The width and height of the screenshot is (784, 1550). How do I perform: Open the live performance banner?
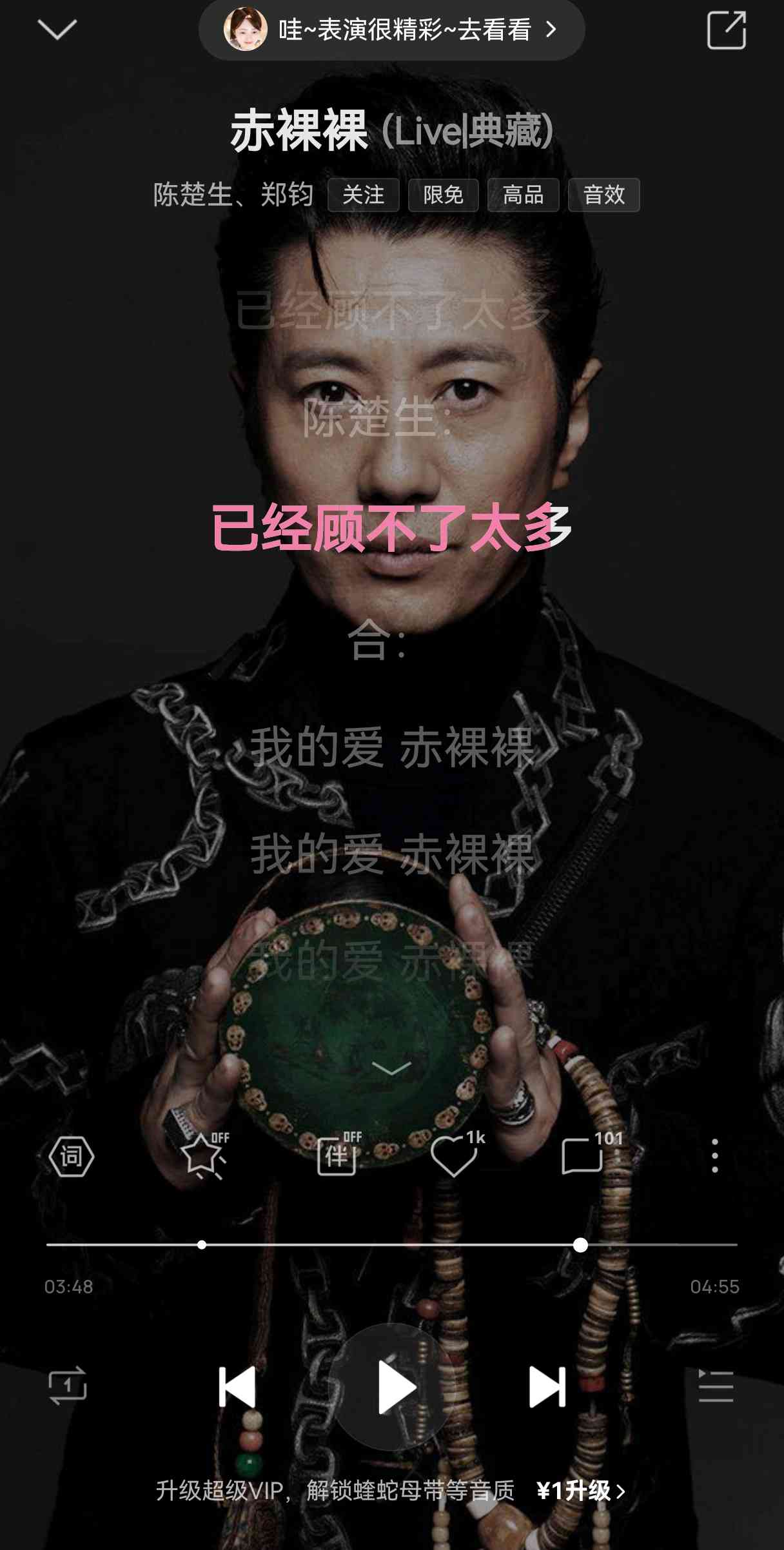(x=391, y=30)
